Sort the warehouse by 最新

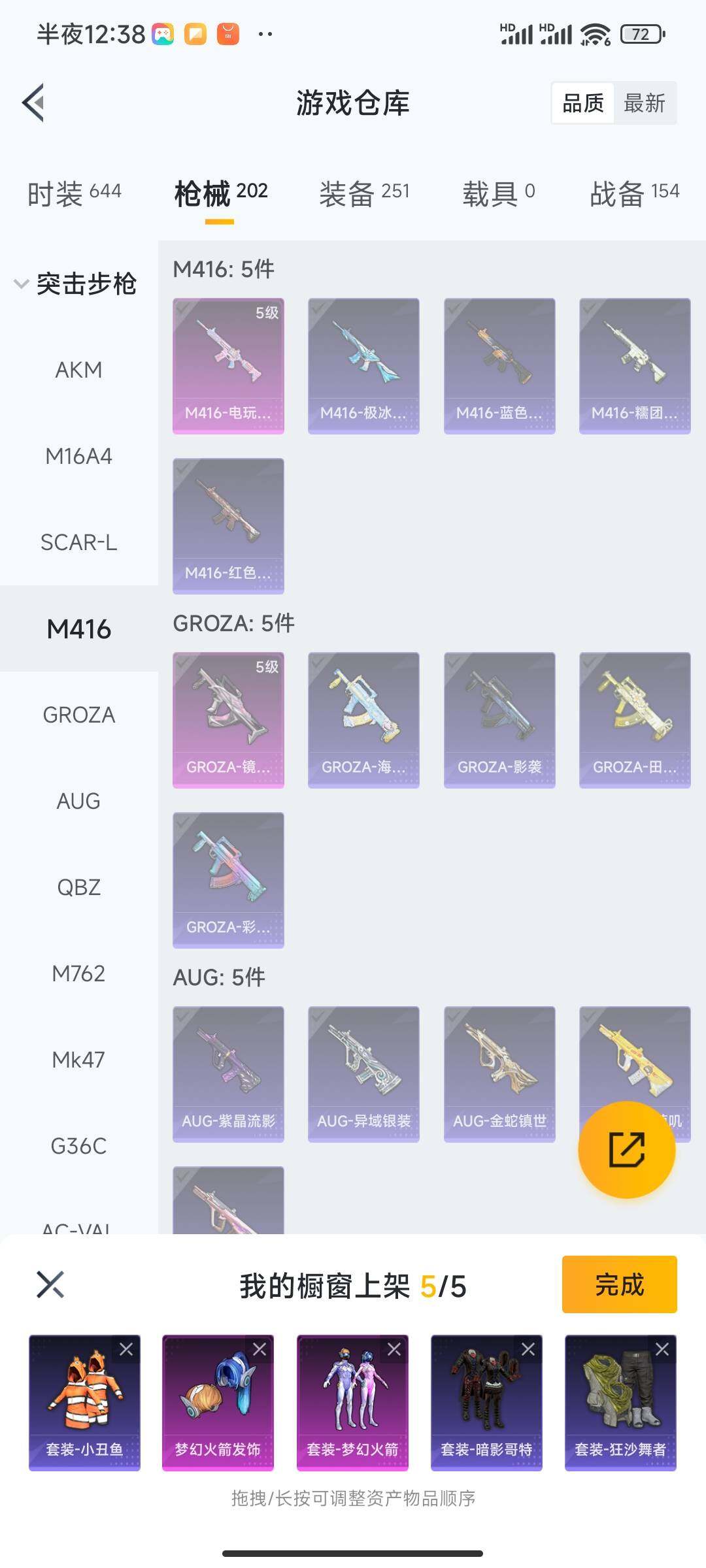tap(644, 103)
